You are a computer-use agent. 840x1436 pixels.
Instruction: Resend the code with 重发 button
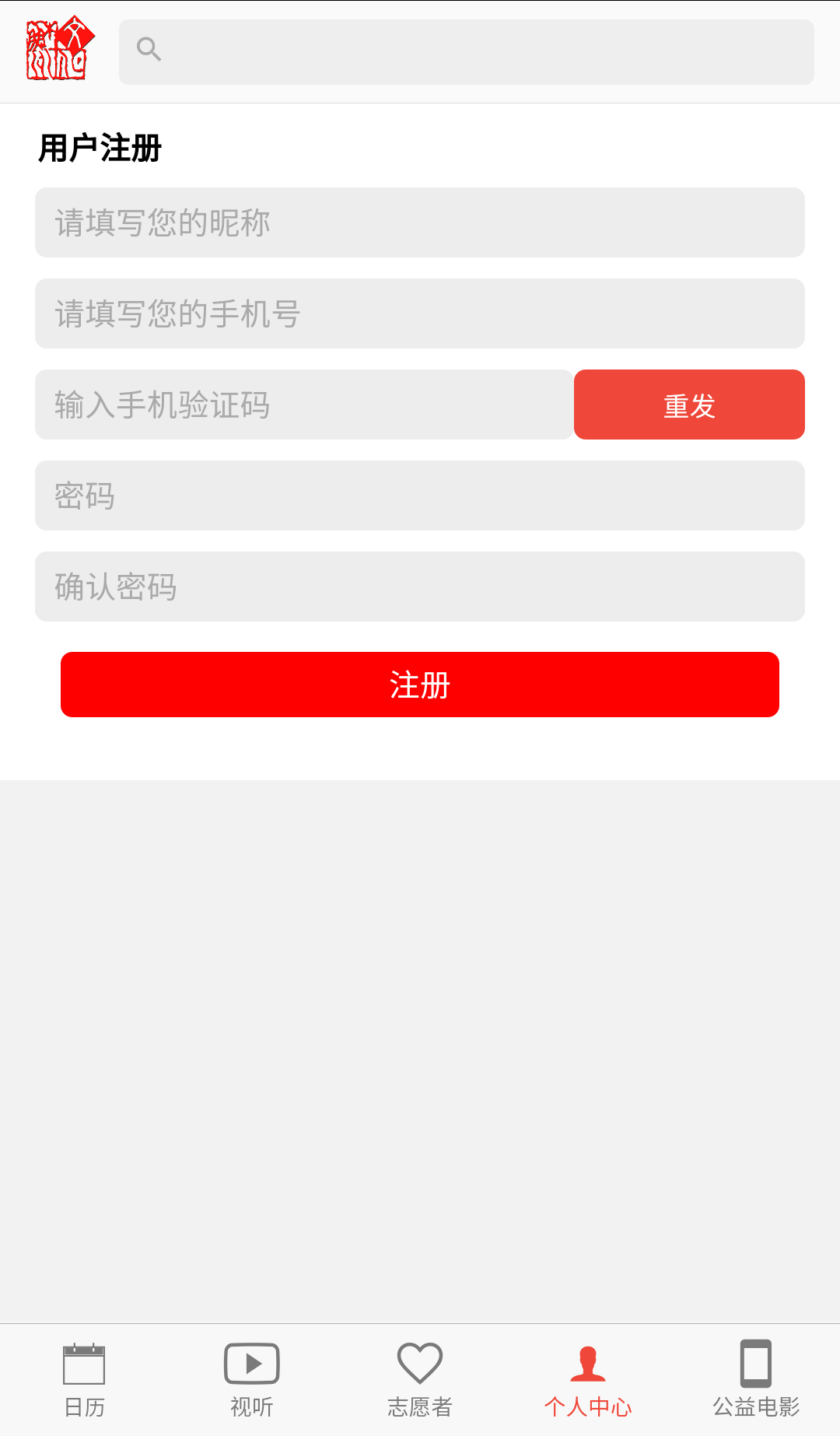coord(689,405)
